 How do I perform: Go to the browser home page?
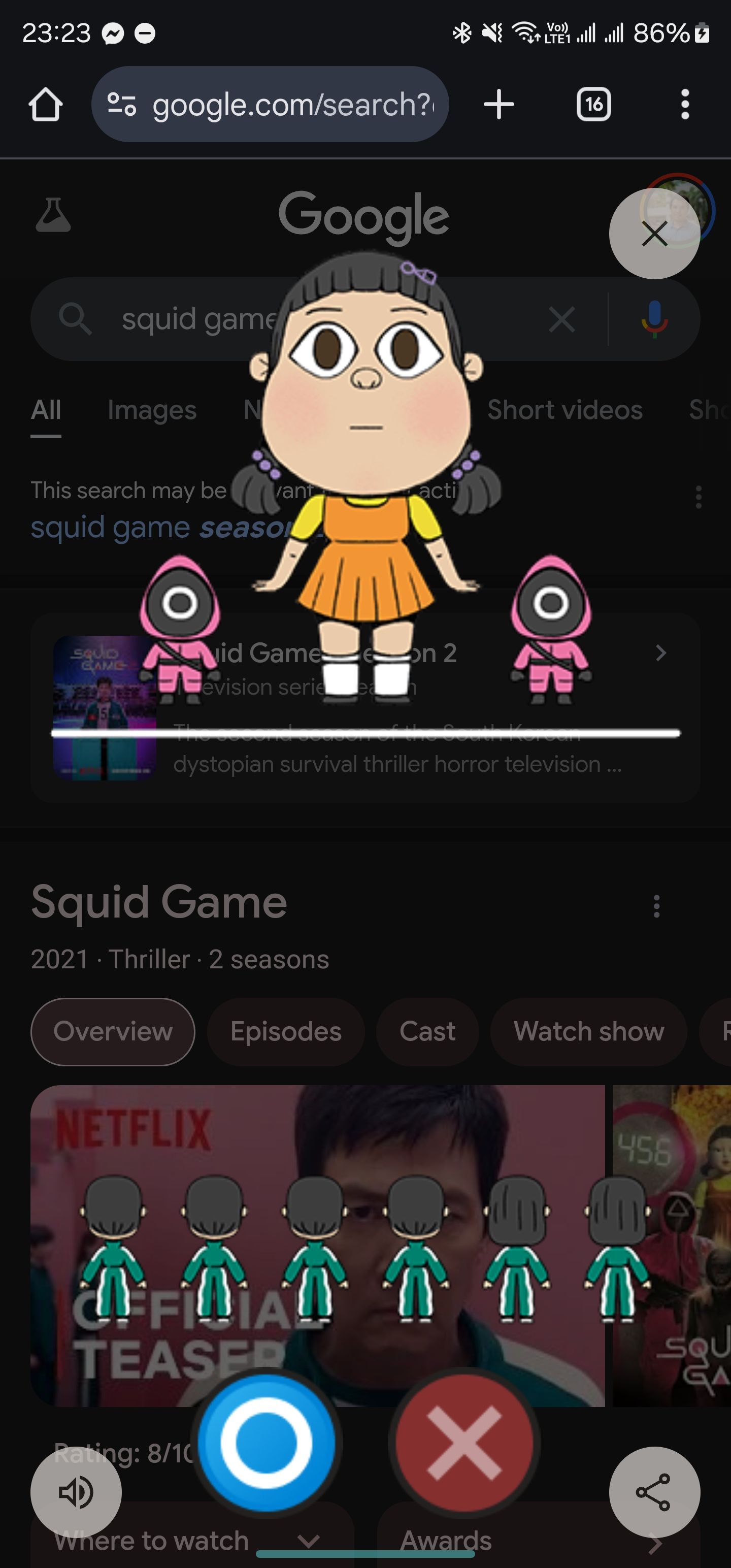pos(46,104)
